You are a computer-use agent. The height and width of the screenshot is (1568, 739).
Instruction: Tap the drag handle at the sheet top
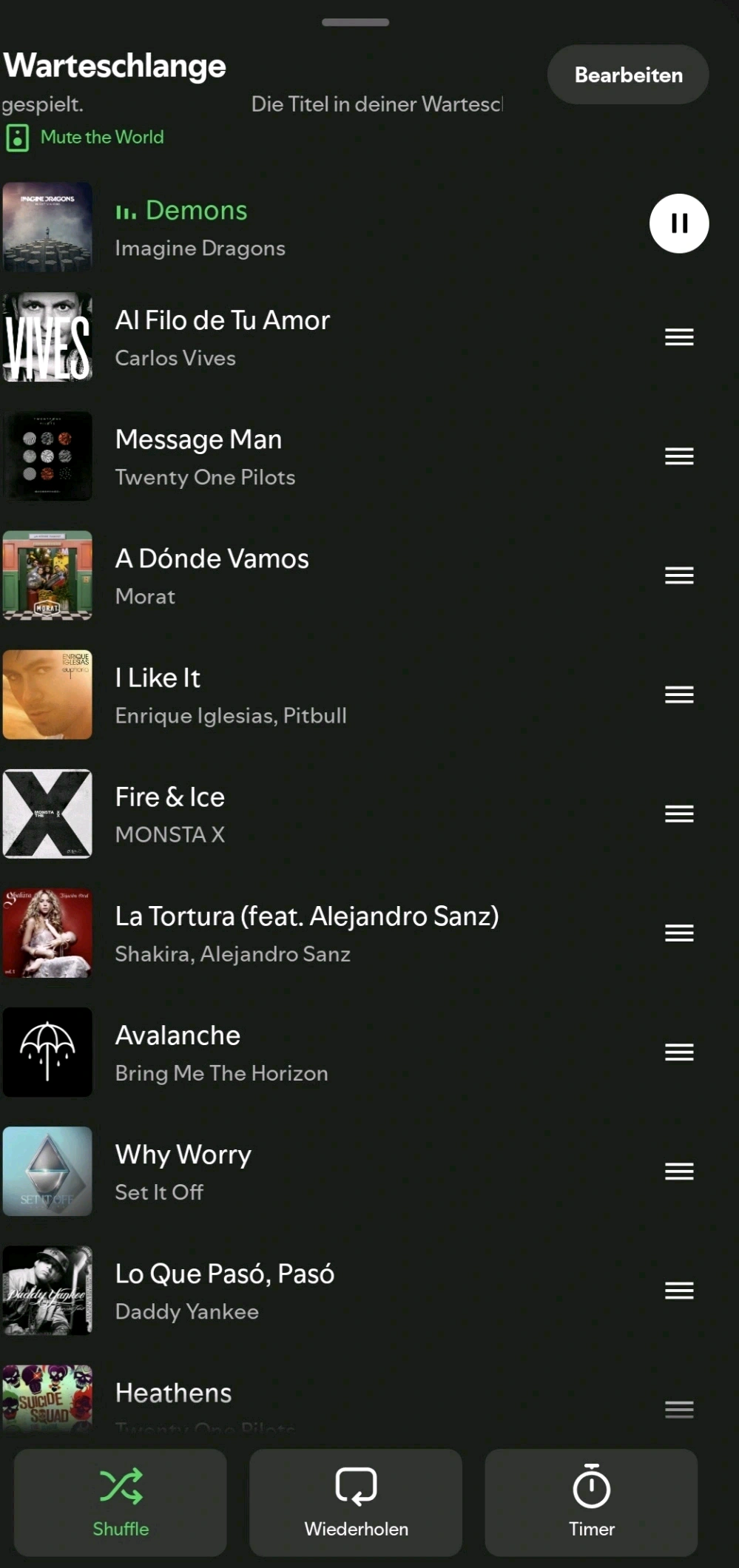[355, 22]
